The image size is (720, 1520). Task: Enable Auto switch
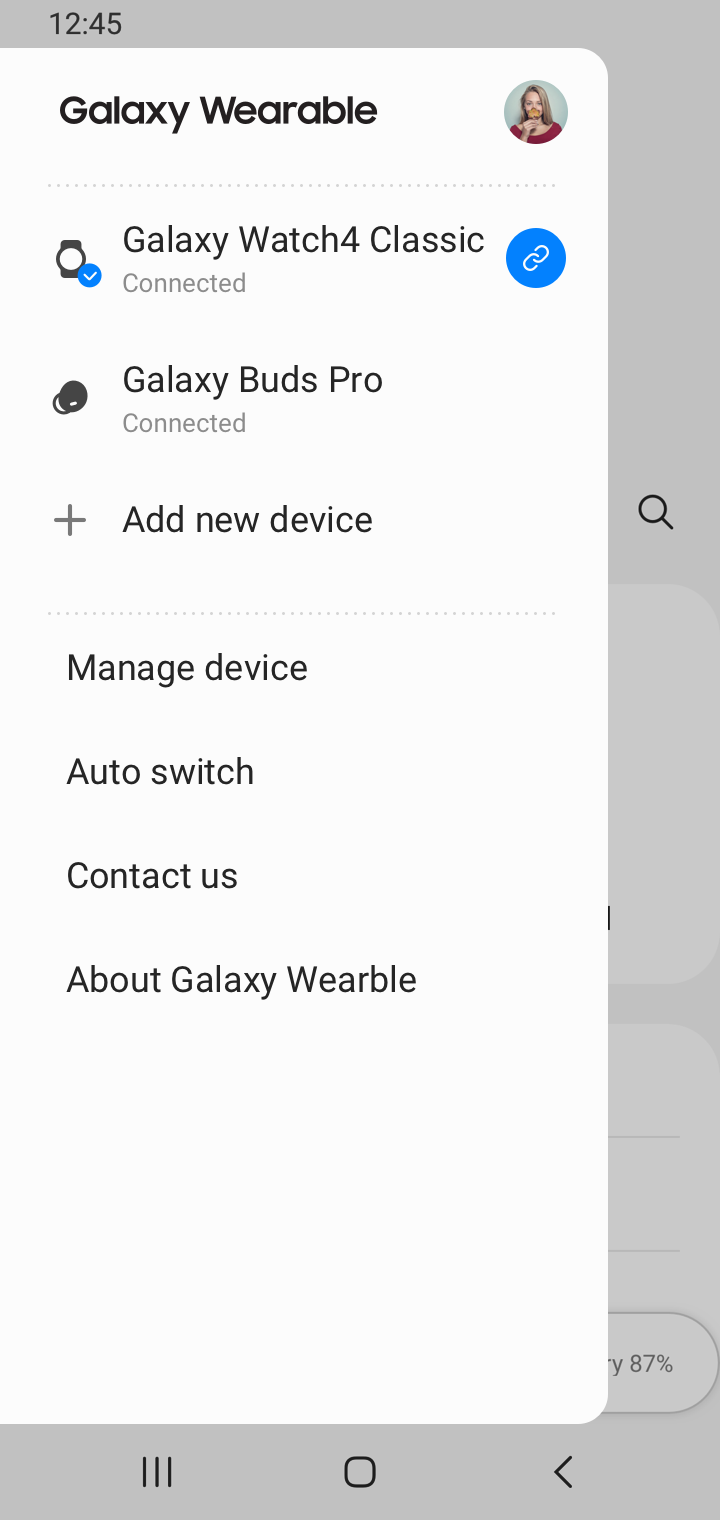click(x=159, y=771)
